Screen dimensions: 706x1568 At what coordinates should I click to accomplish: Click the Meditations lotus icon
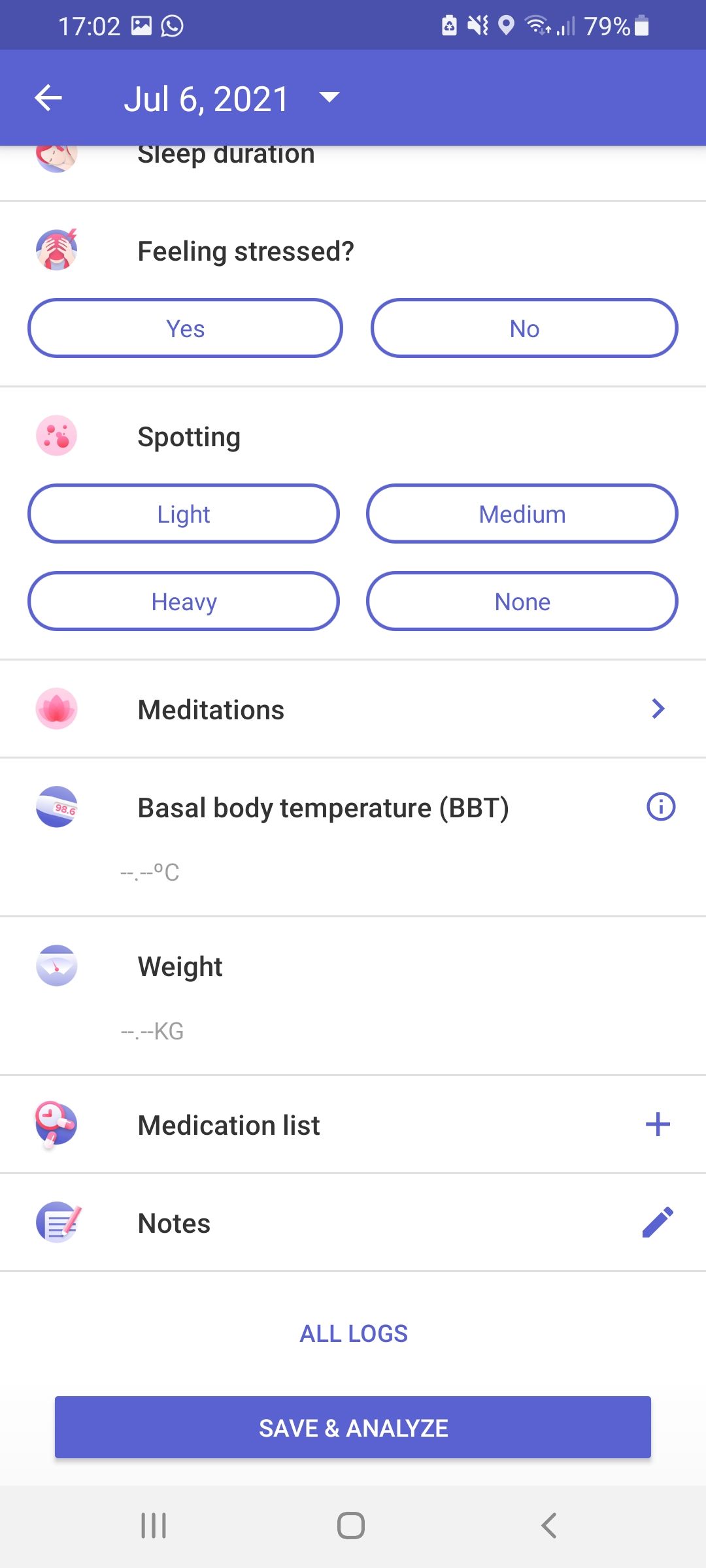[x=56, y=709]
